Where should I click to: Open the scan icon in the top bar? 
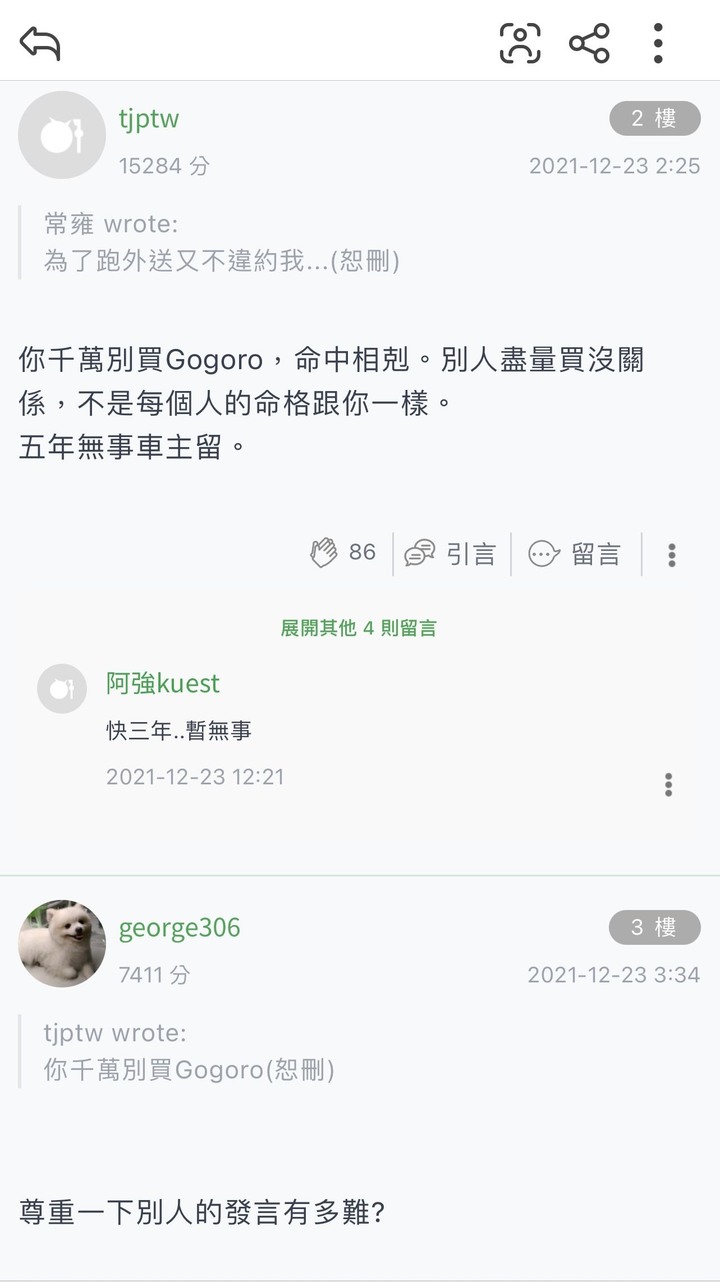point(520,43)
